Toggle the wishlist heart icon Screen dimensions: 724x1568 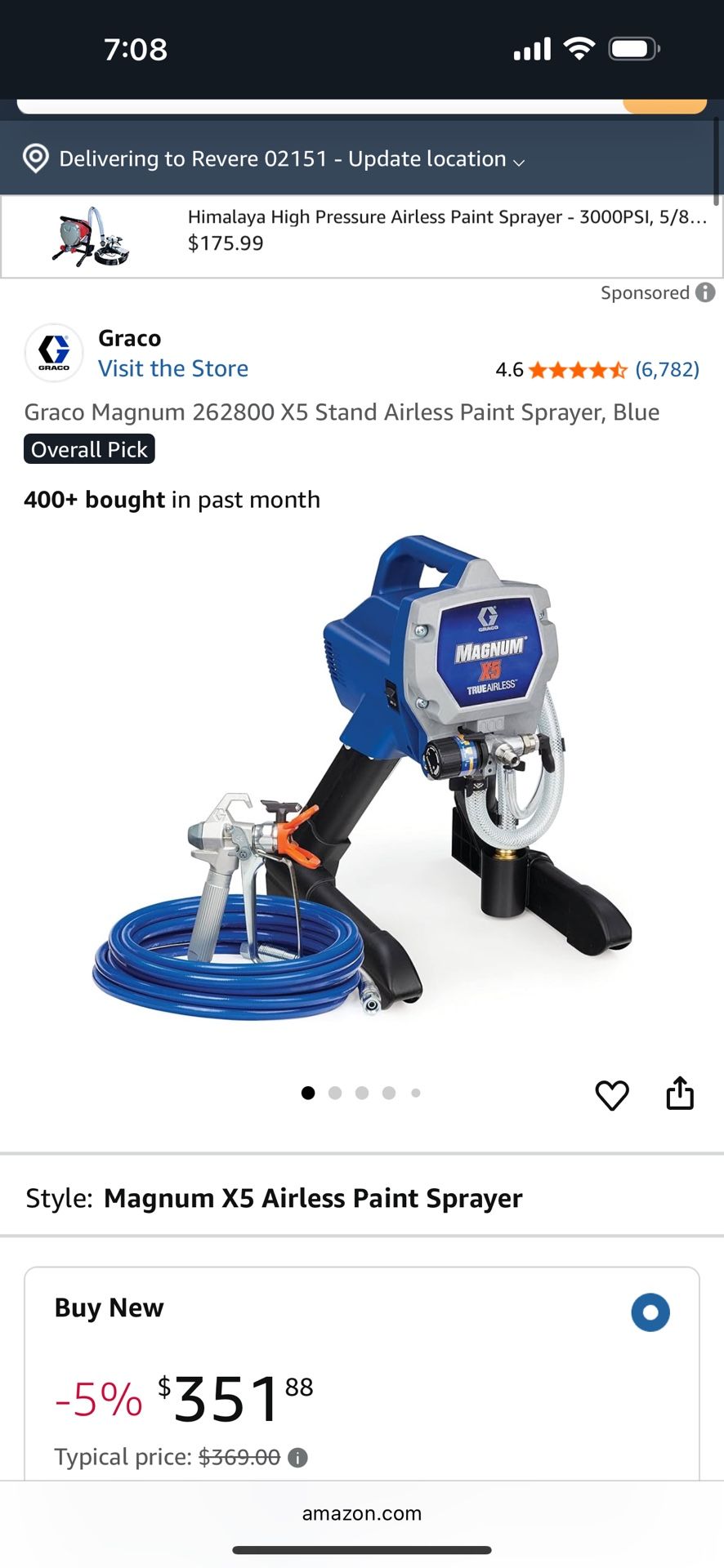(x=612, y=1095)
